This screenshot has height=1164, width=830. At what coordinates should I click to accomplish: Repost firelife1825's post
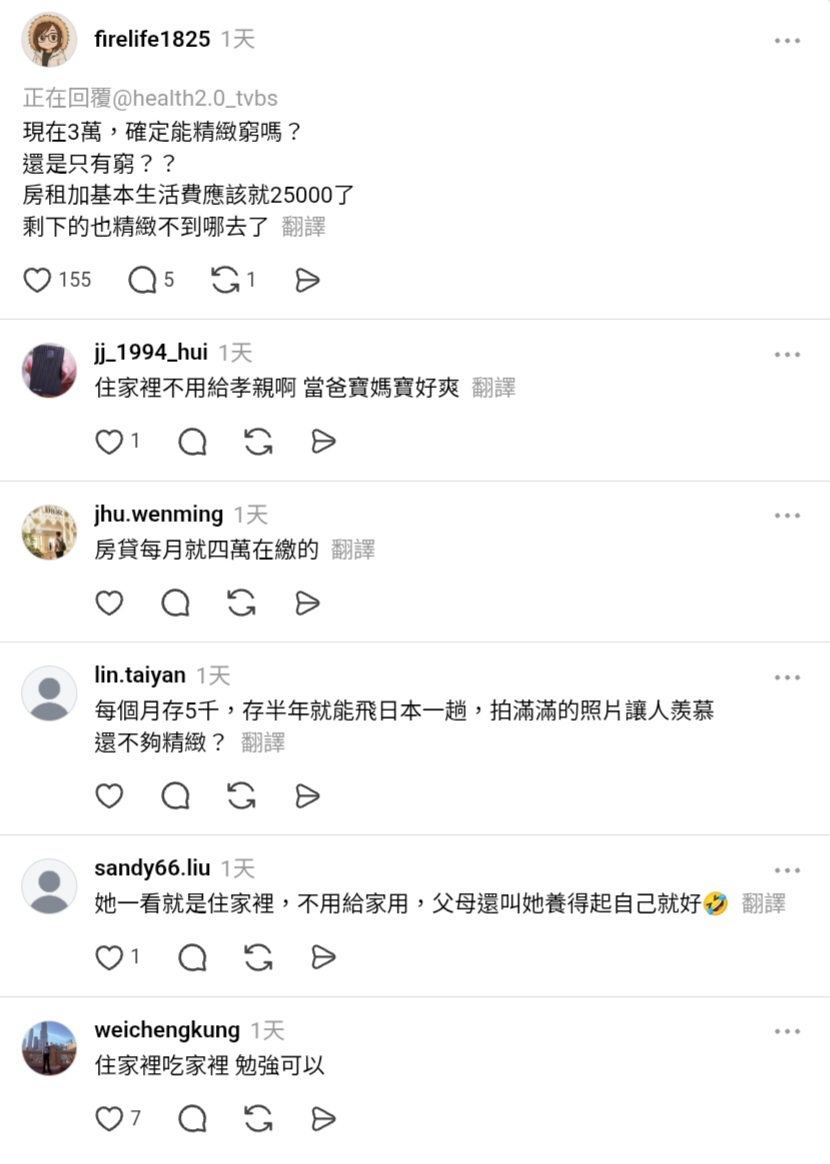[x=225, y=280]
